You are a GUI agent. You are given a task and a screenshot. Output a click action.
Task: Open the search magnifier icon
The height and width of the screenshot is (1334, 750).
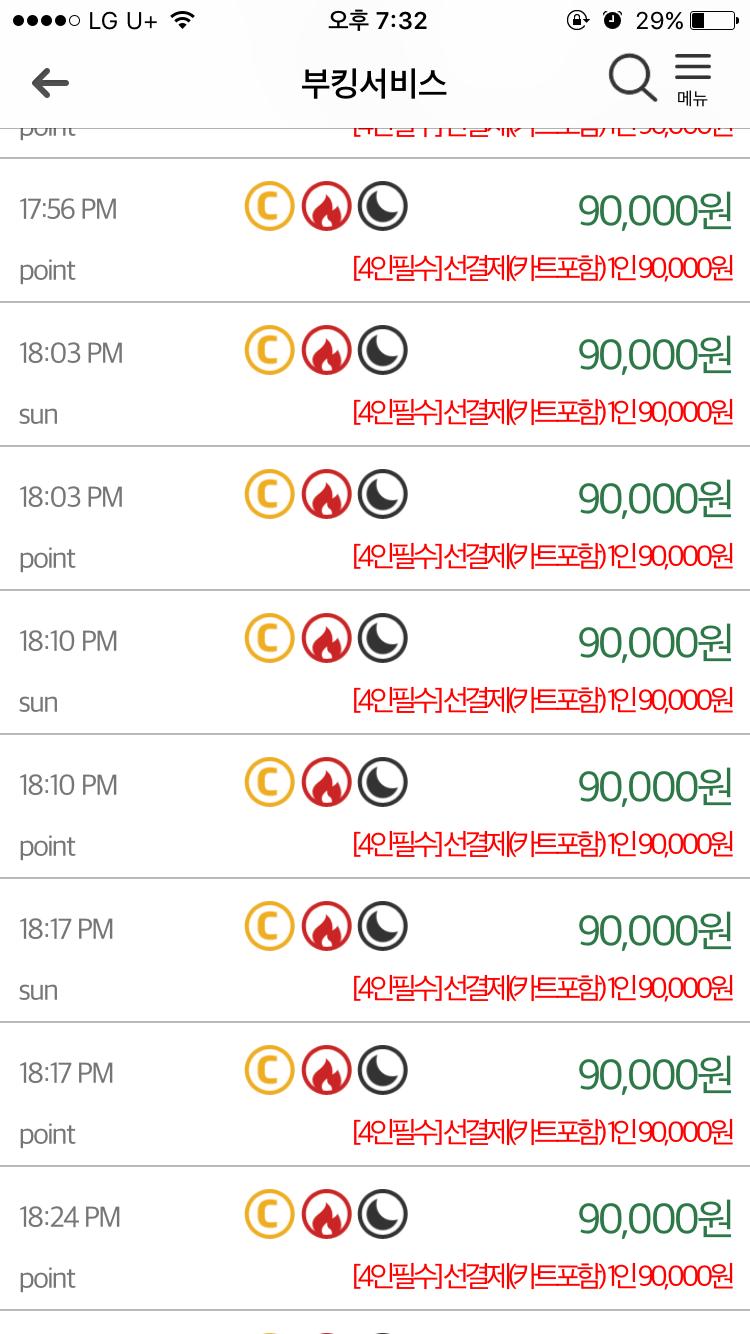[632, 79]
